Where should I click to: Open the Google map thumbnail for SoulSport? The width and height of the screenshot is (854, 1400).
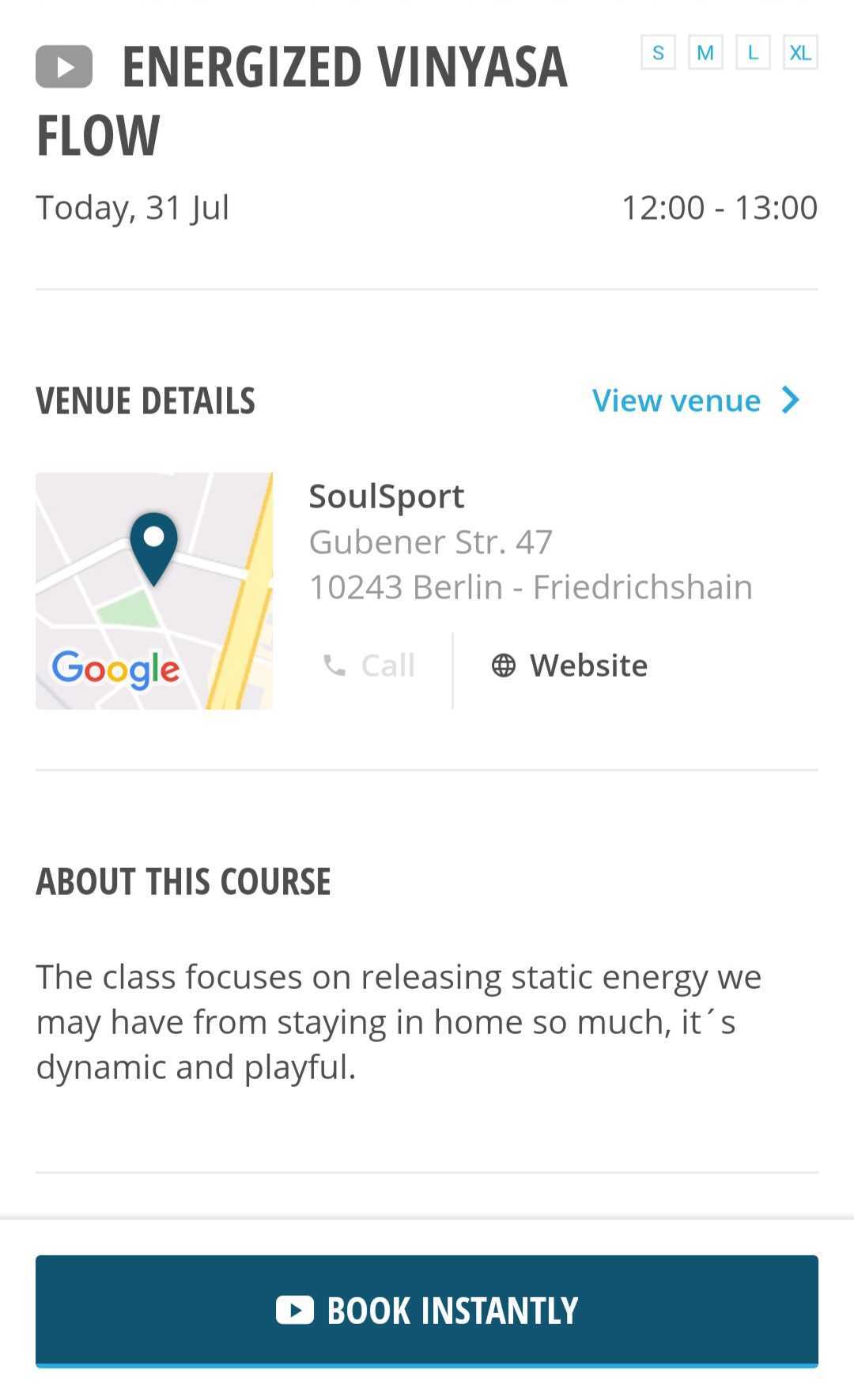154,591
